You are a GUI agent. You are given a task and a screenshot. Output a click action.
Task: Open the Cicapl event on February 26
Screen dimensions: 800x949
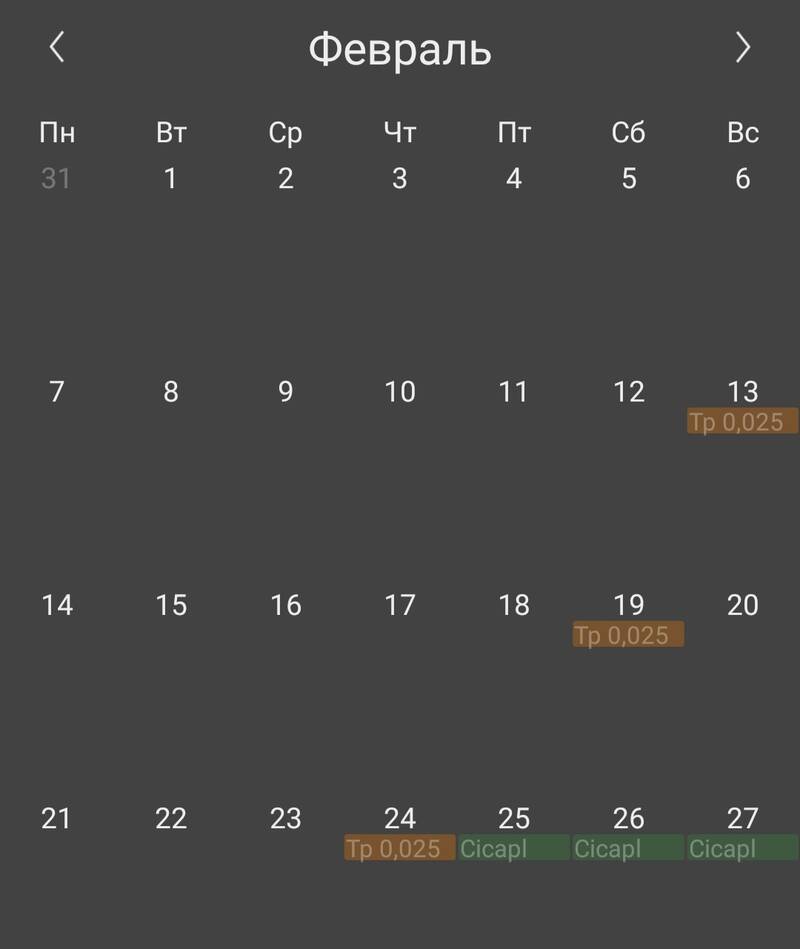point(628,848)
